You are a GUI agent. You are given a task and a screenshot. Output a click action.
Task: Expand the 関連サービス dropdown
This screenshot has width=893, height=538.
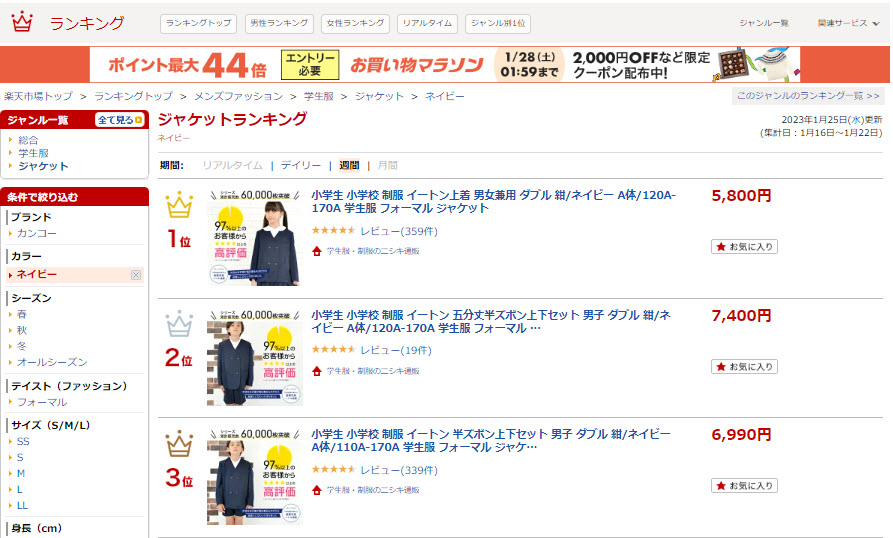pos(841,23)
